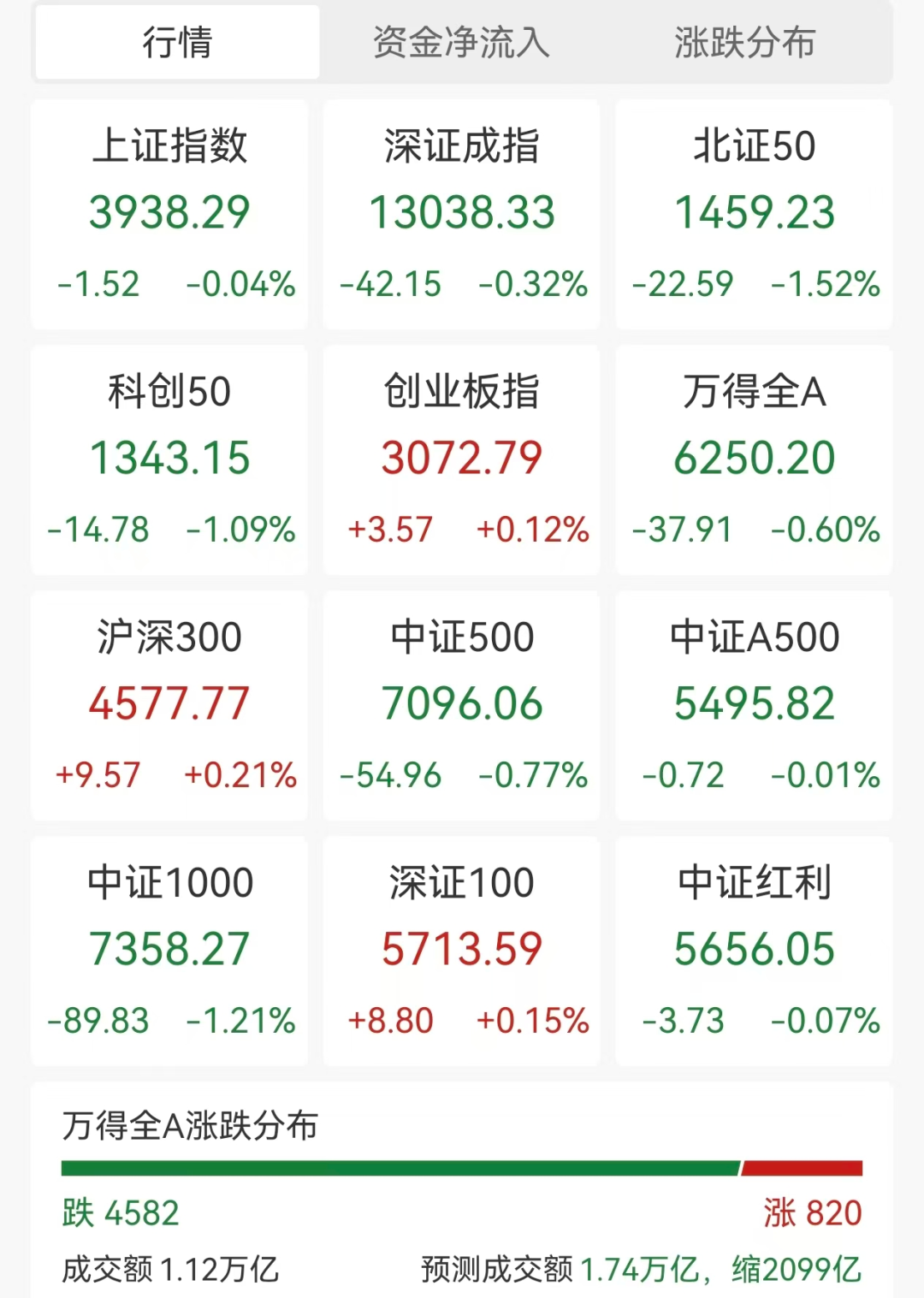The image size is (924, 1298).
Task: Open the 北证50 index card
Action: [754, 214]
